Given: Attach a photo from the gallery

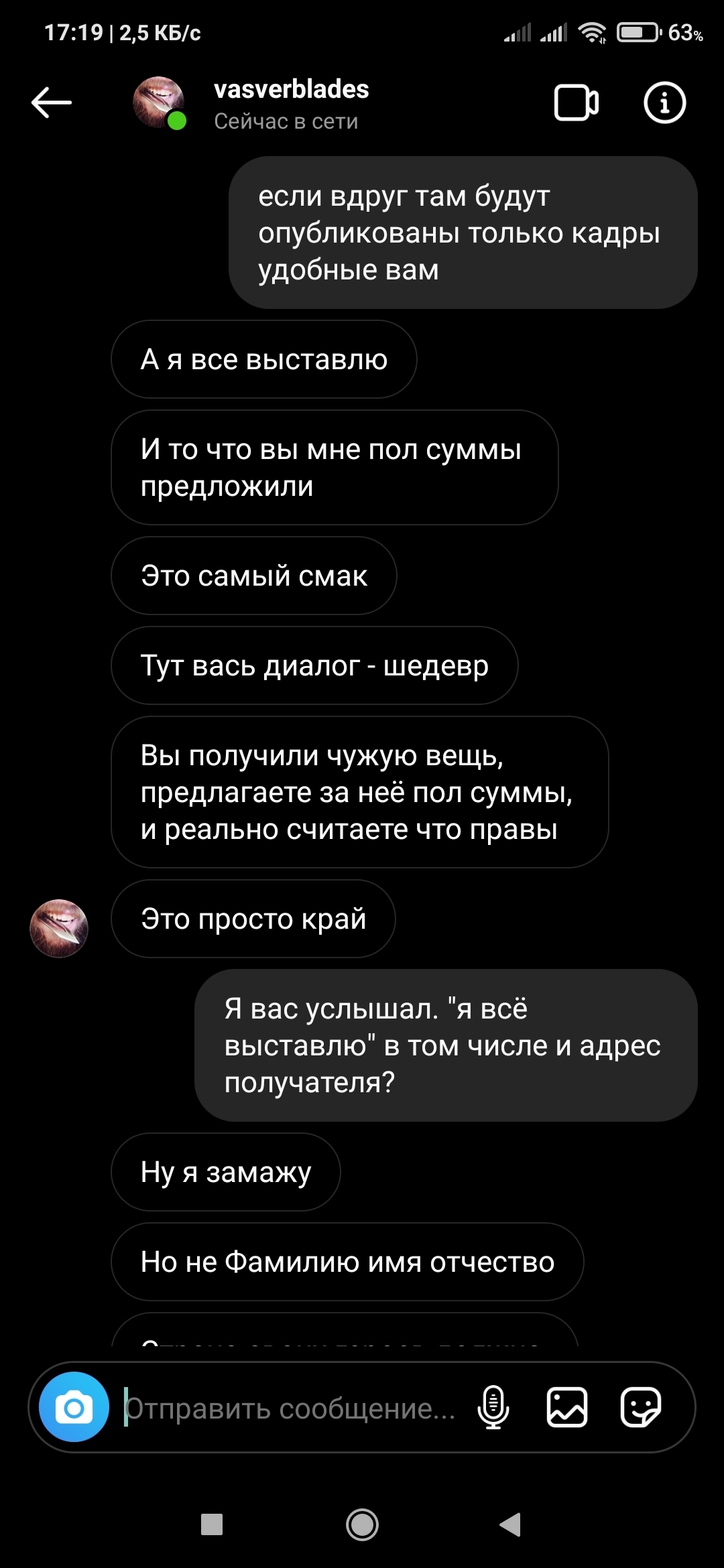Looking at the screenshot, I should [567, 1408].
